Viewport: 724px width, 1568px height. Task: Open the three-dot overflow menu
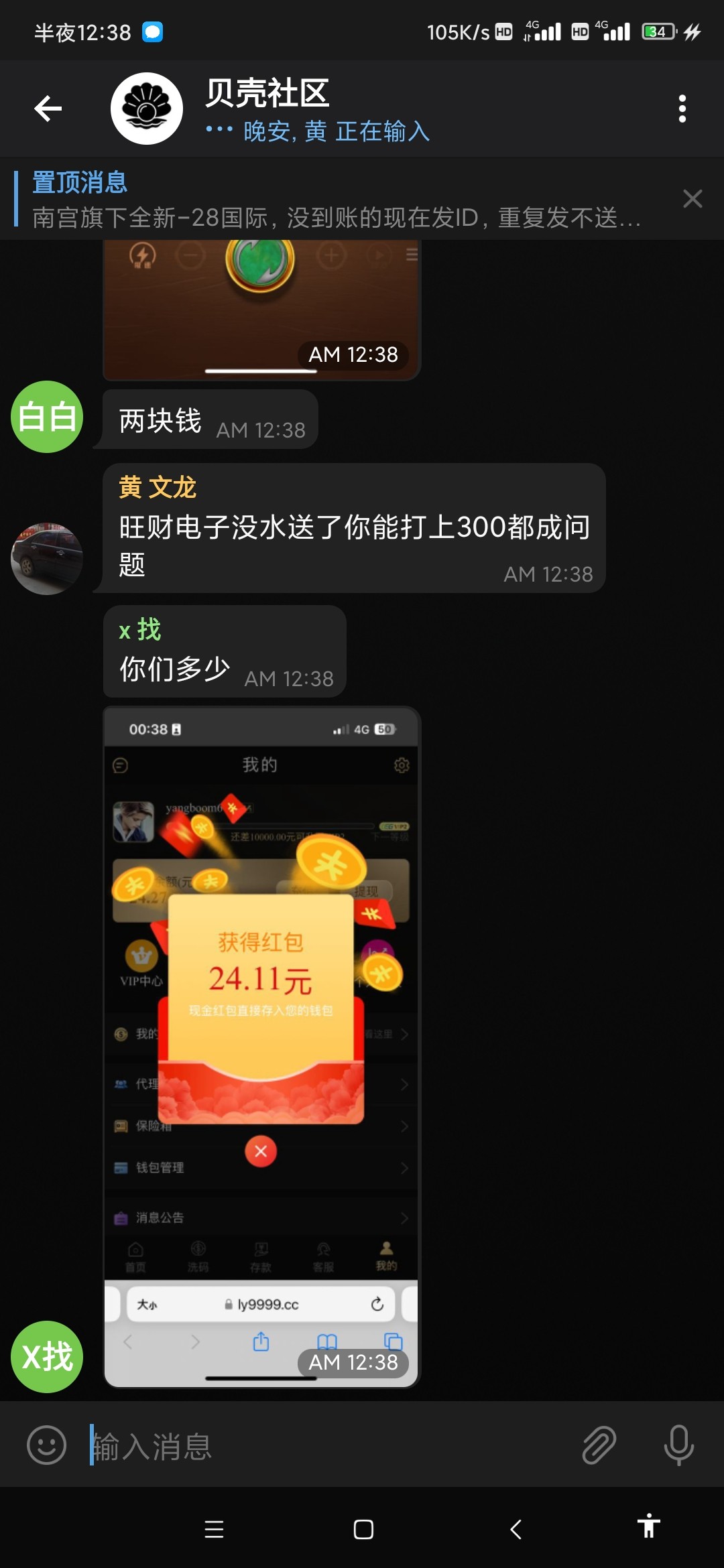point(682,109)
